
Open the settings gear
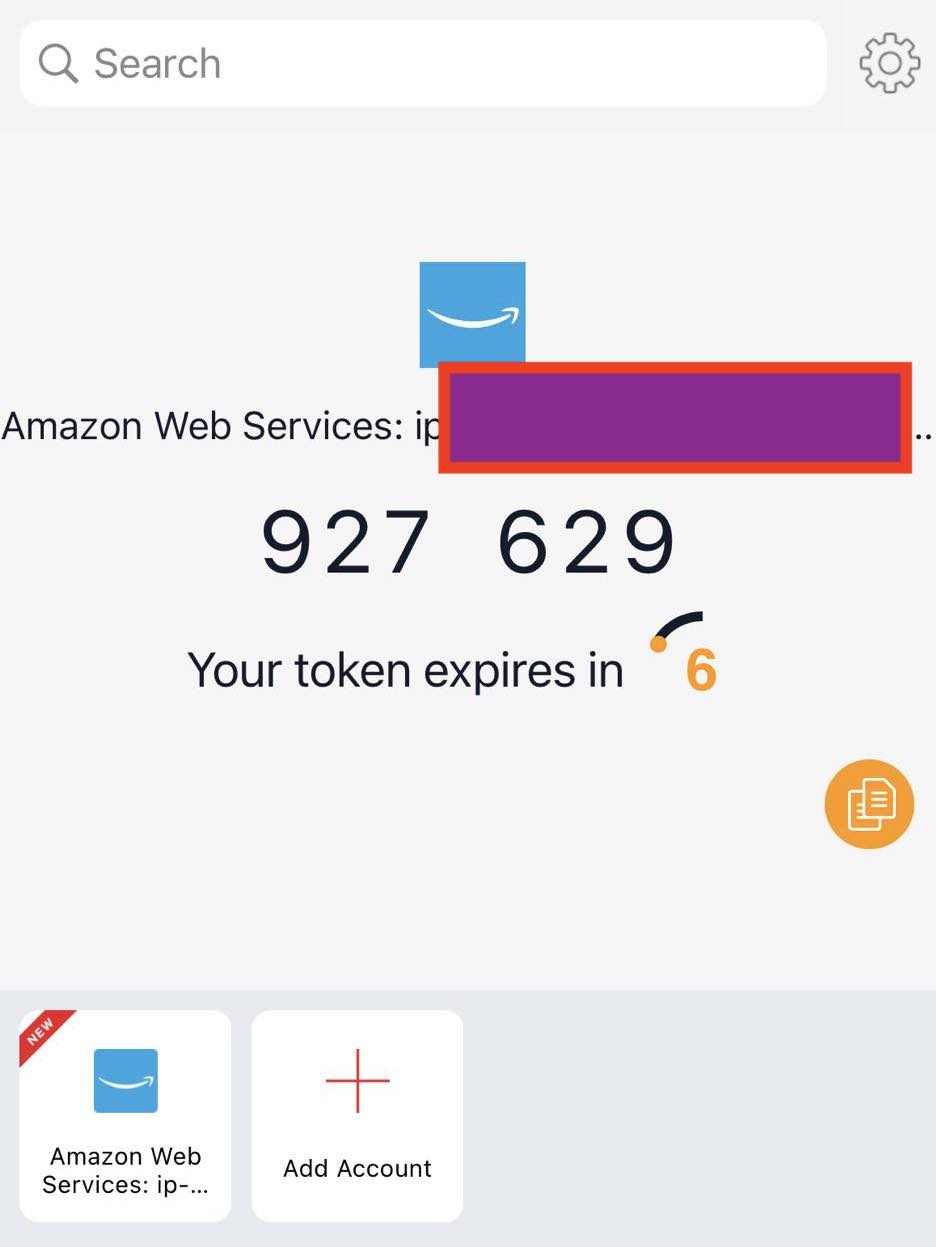[888, 64]
